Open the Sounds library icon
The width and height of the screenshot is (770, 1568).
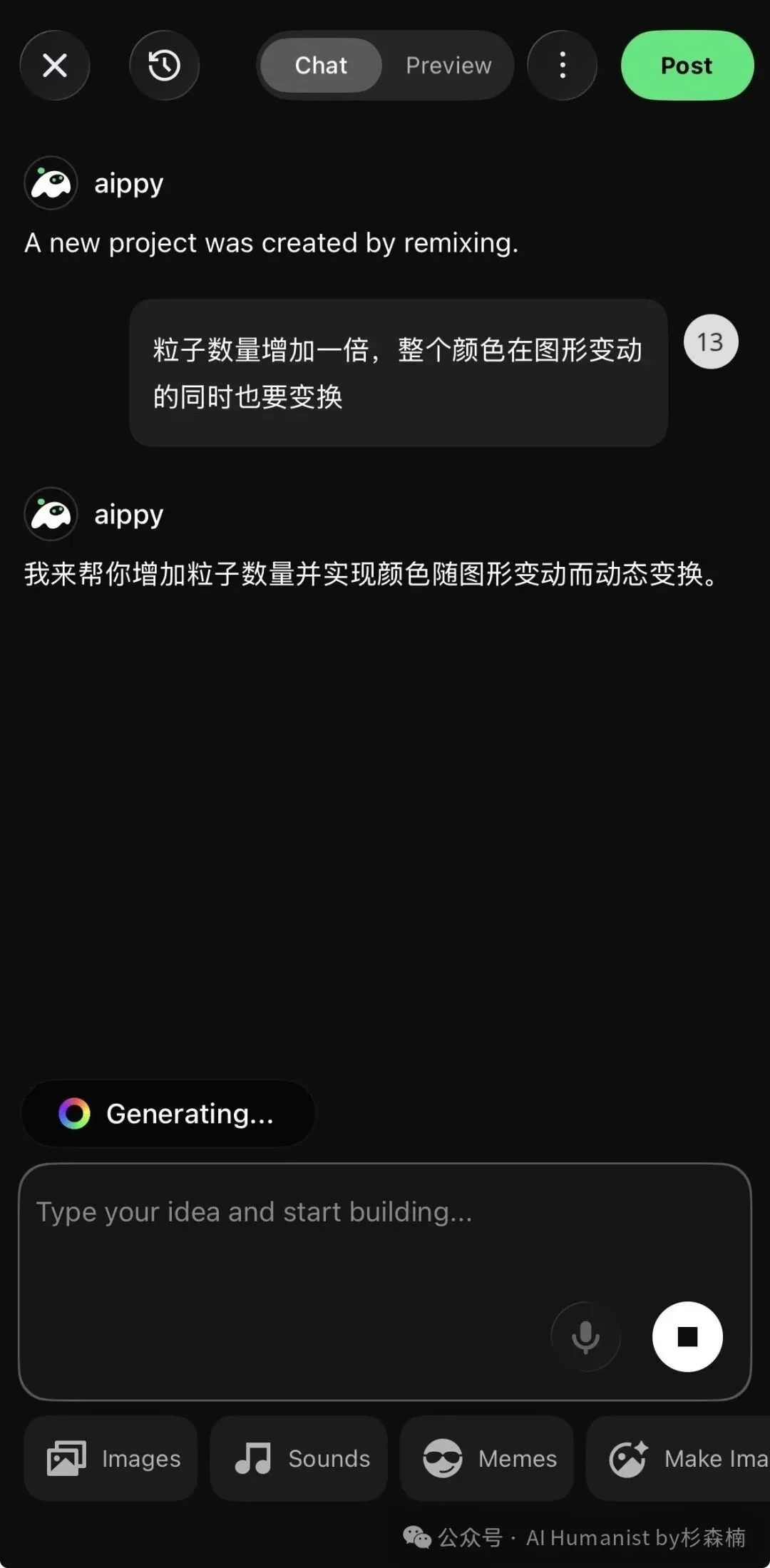[255, 1459]
